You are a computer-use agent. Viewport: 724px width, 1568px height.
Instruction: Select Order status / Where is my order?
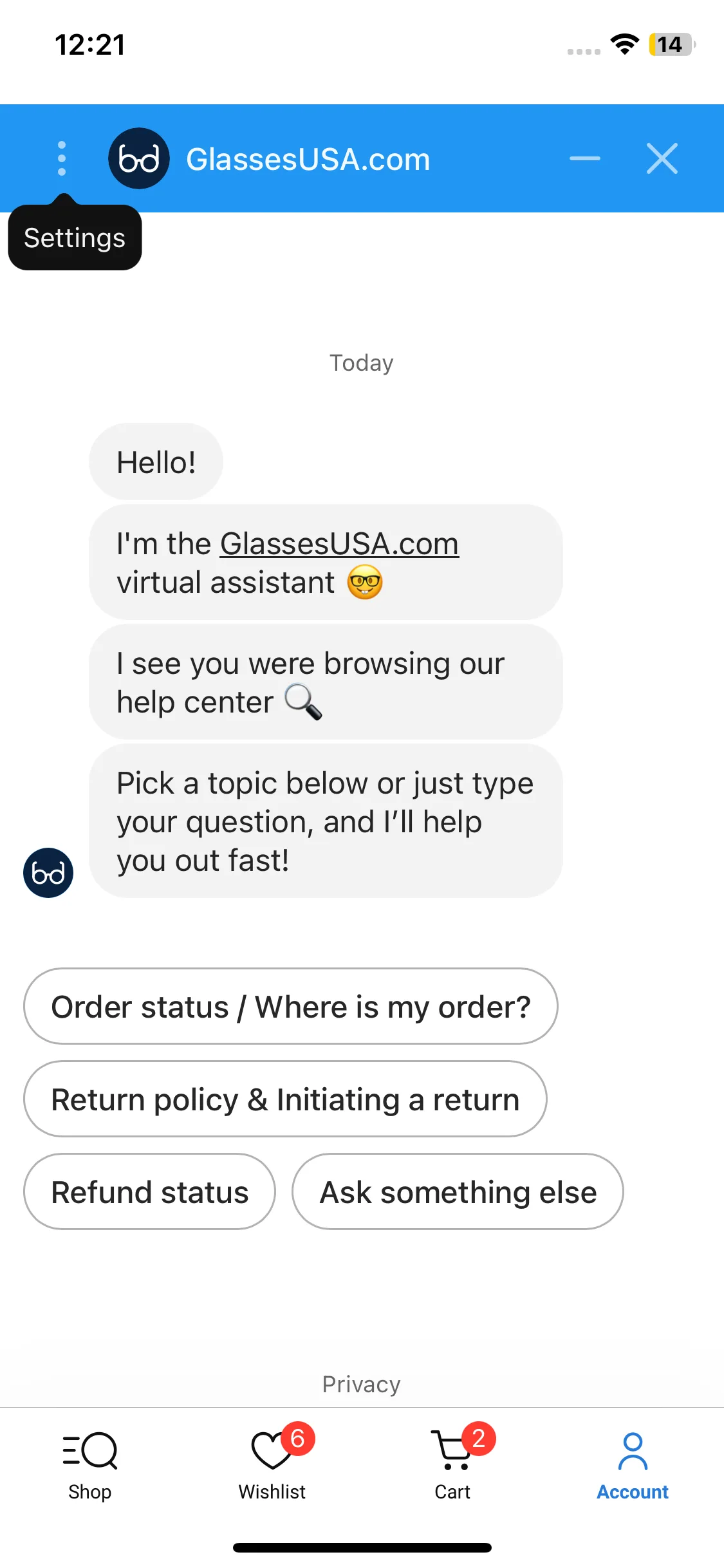290,1007
